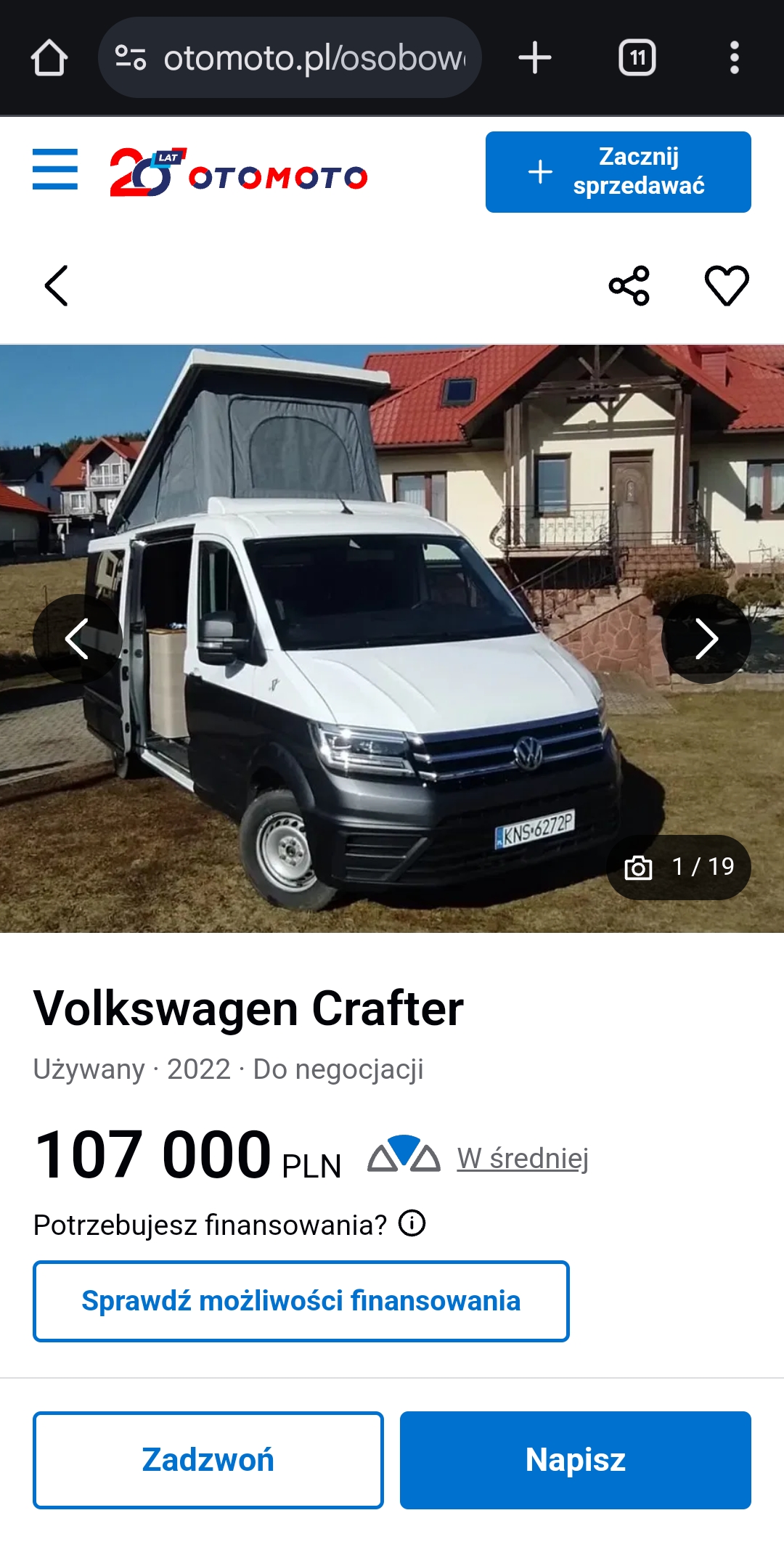Tap the browser home icon
784x1542 pixels.
coord(48,58)
